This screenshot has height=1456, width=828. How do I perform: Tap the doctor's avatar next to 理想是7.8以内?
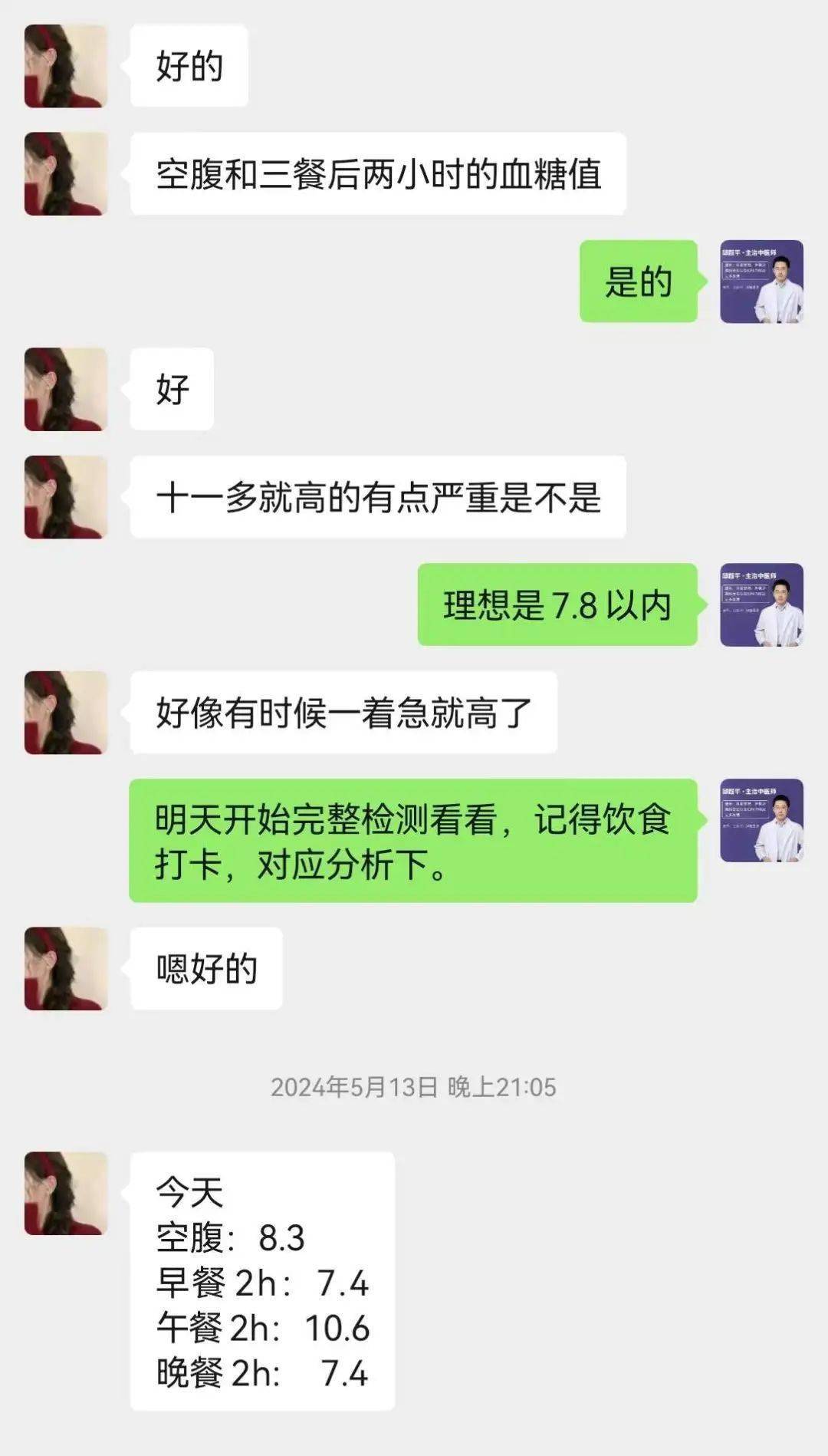761,604
